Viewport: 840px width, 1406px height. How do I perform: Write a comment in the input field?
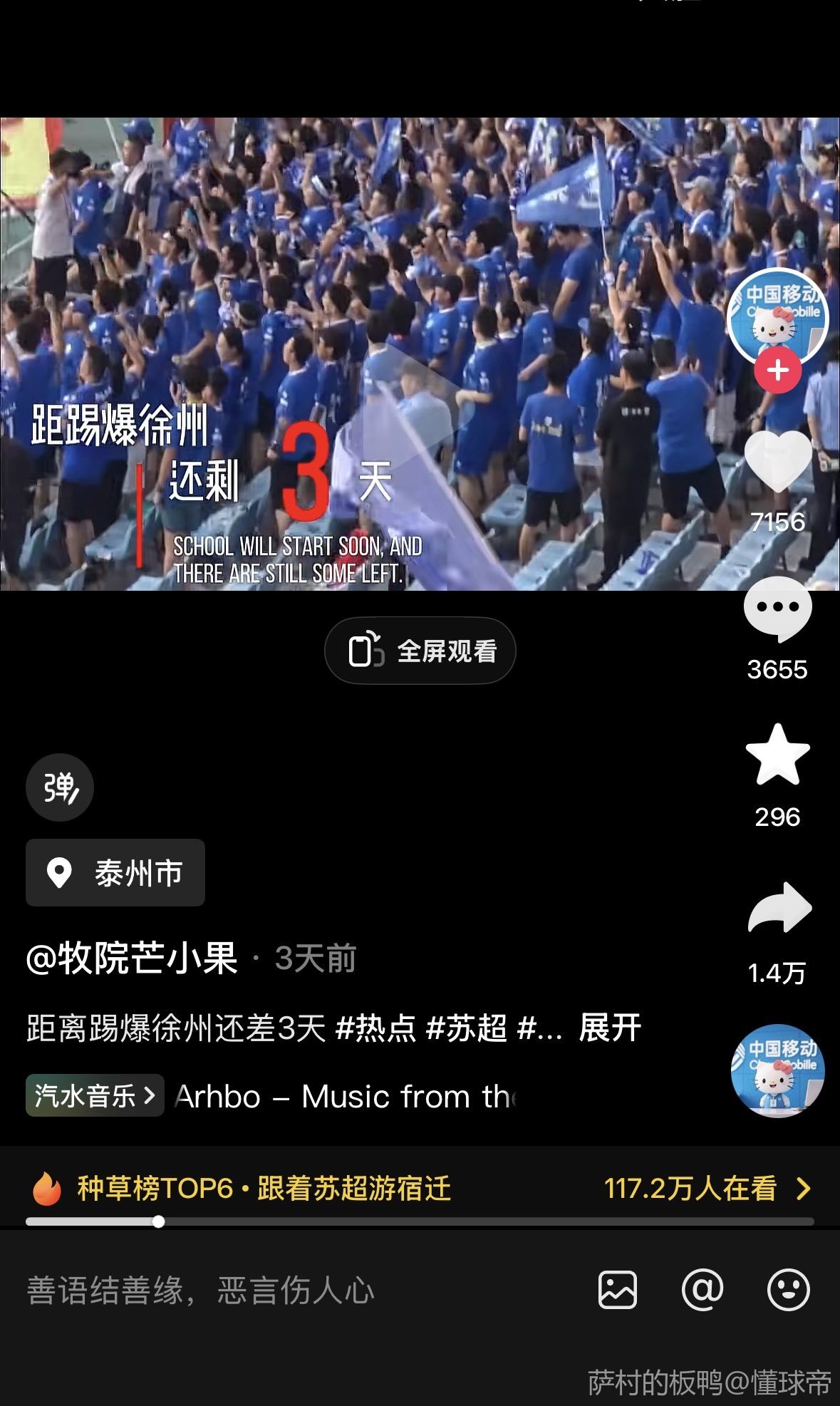(x=285, y=1290)
